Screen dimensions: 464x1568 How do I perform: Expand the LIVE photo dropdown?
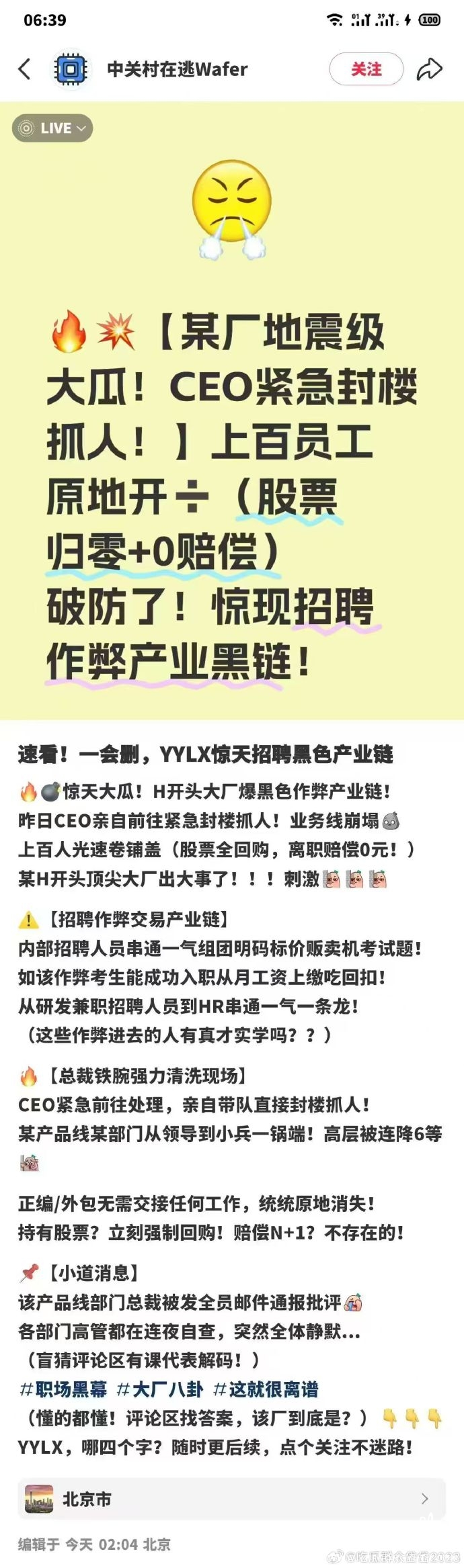pyautogui.click(x=52, y=128)
